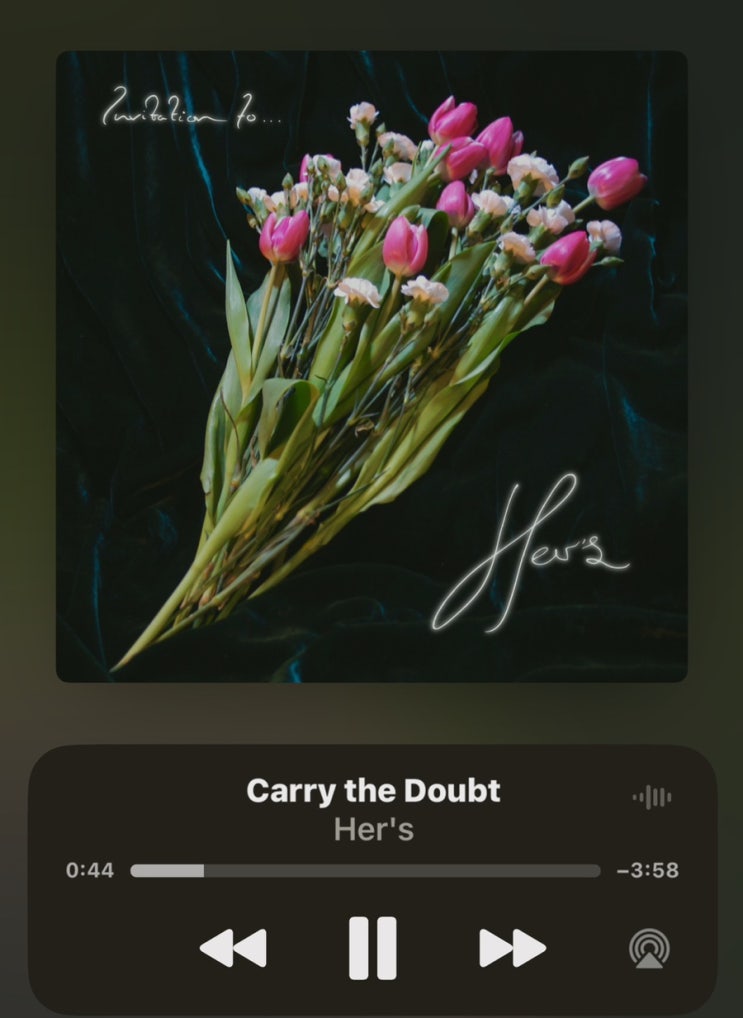Open the AirPlay output picker
743x1018 pixels.
coord(650,948)
